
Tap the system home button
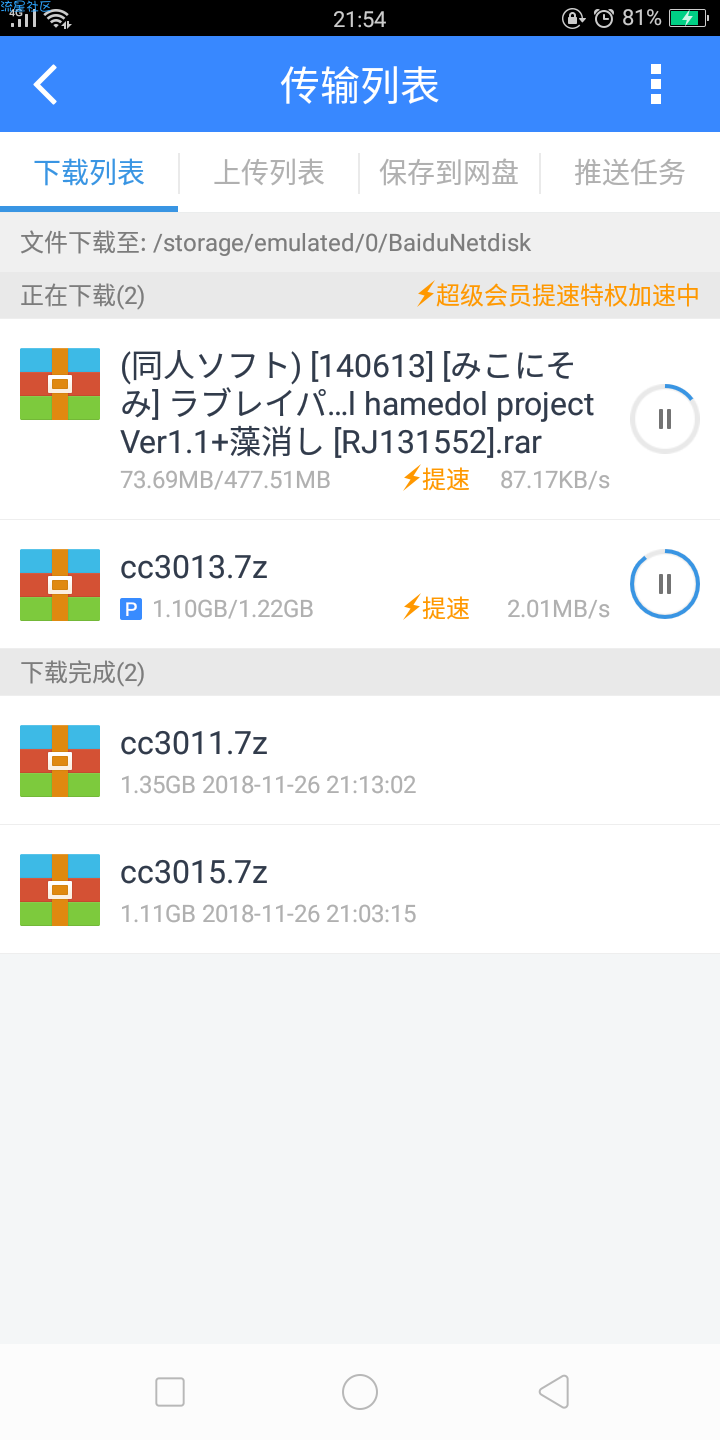pos(360,1391)
